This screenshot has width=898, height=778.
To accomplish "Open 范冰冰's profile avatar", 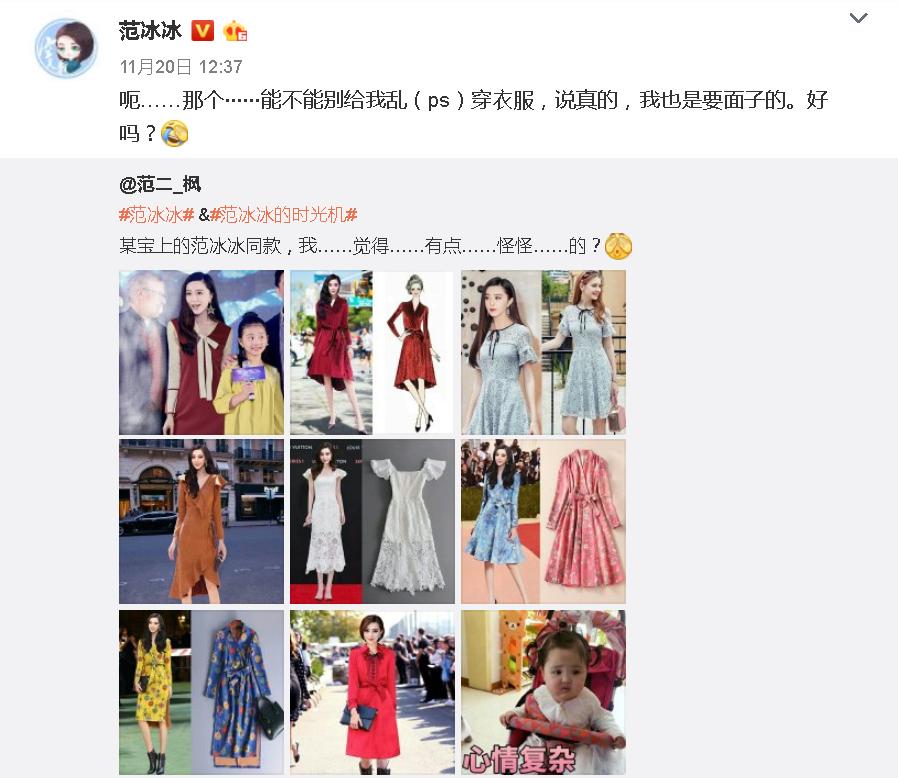I will pos(66,47).
